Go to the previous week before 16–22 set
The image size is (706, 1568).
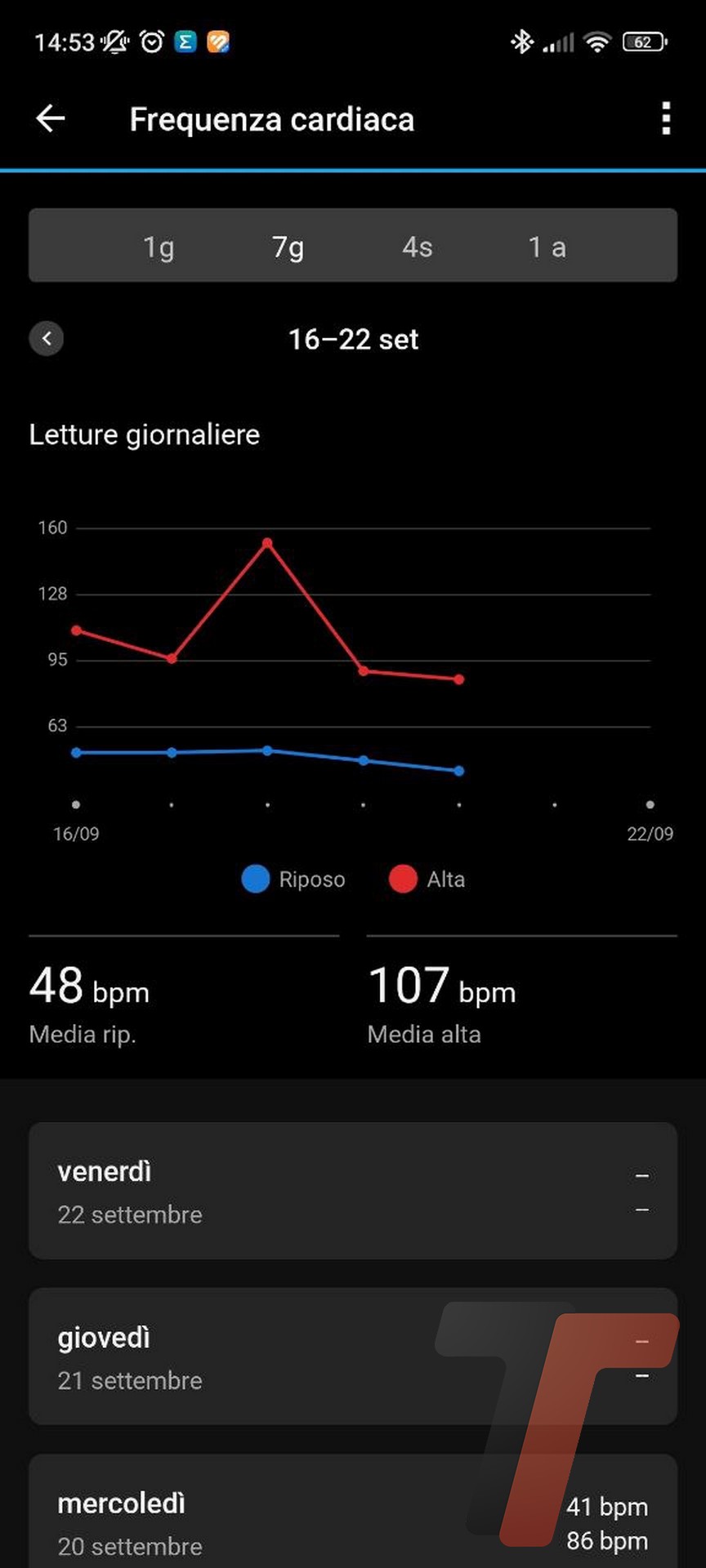pyautogui.click(x=47, y=338)
